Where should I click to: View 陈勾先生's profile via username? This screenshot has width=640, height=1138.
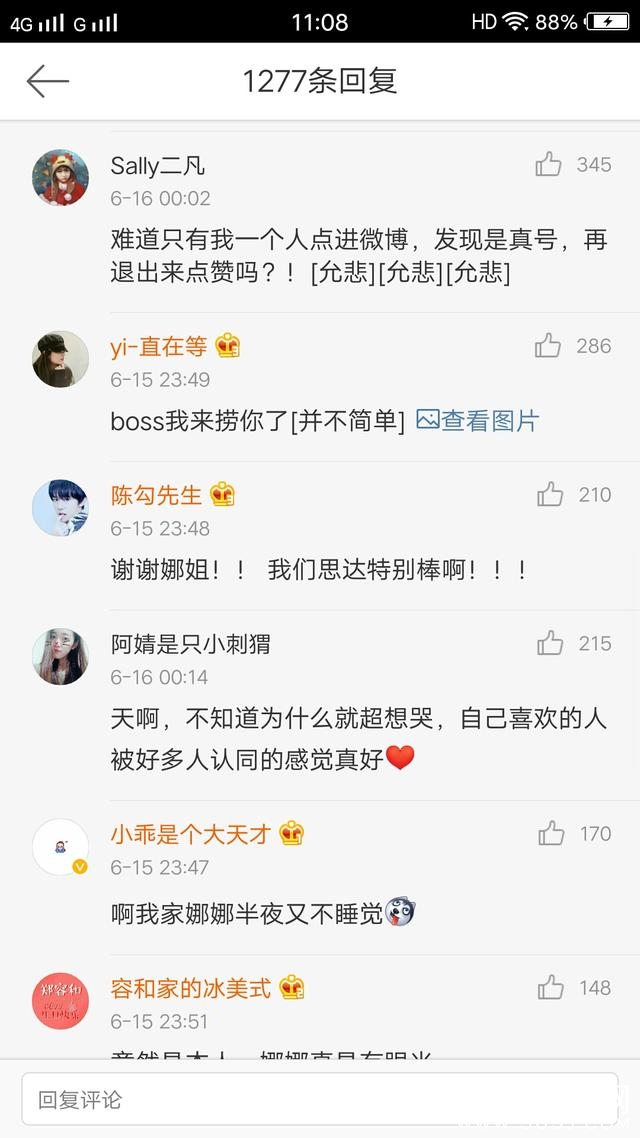coord(157,495)
